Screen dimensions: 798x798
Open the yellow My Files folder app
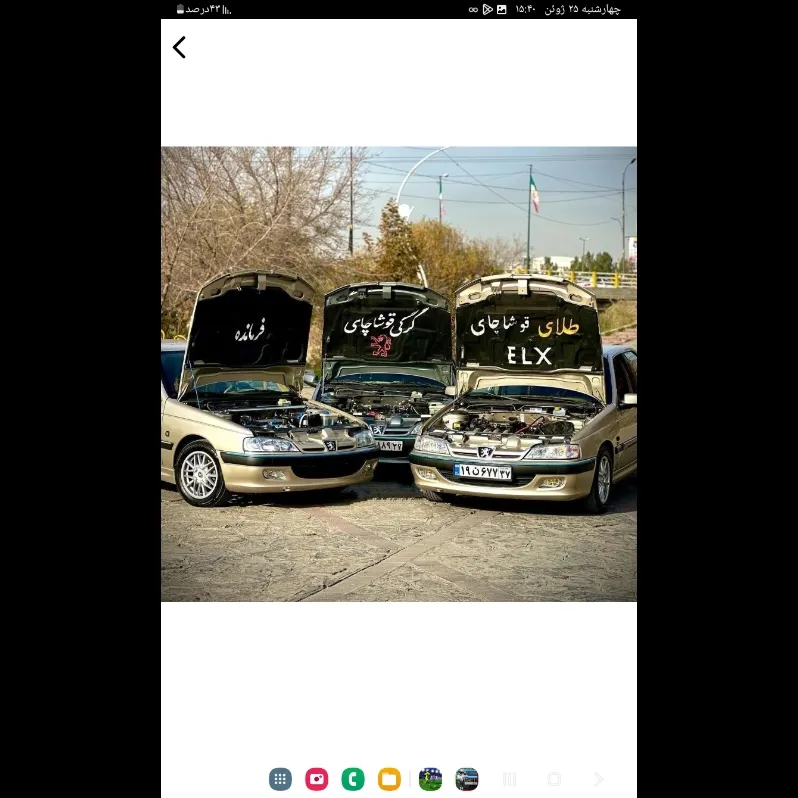pos(389,779)
